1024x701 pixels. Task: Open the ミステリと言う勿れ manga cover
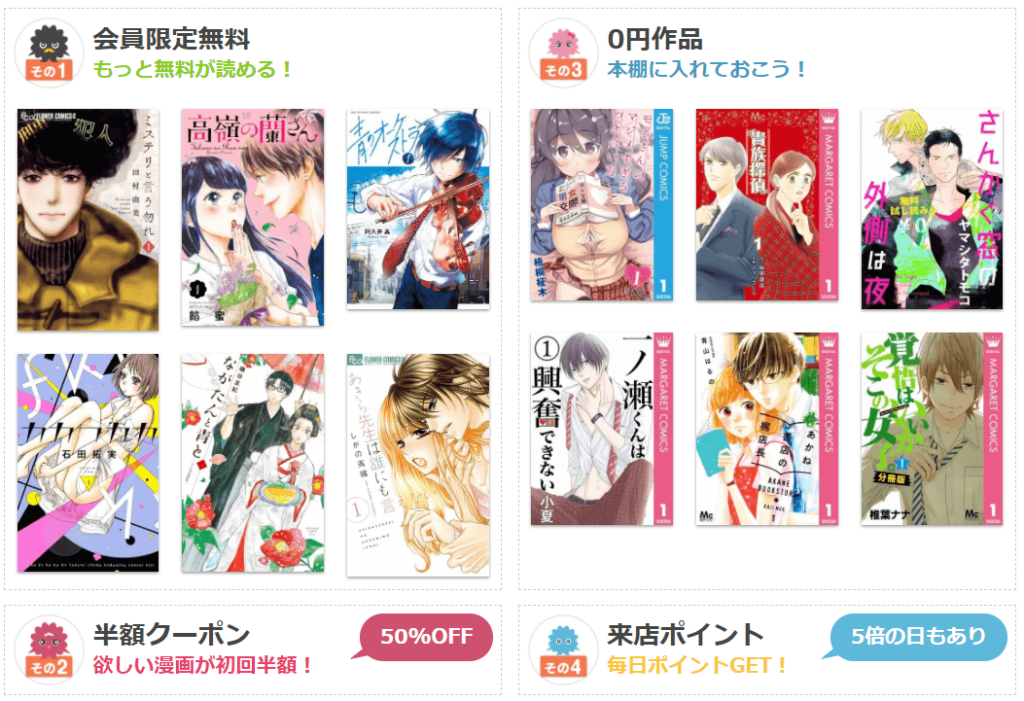click(x=88, y=219)
